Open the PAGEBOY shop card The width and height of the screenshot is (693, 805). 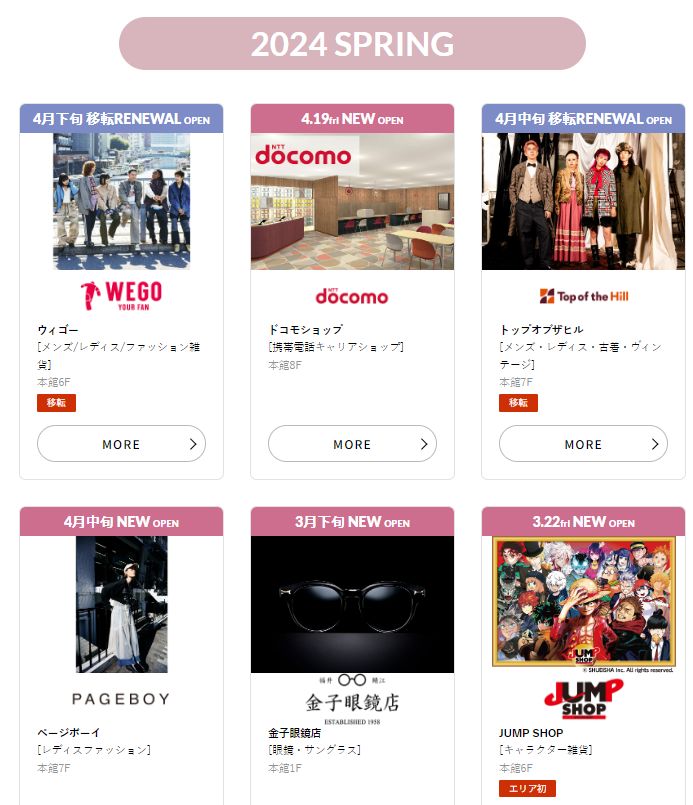121,650
